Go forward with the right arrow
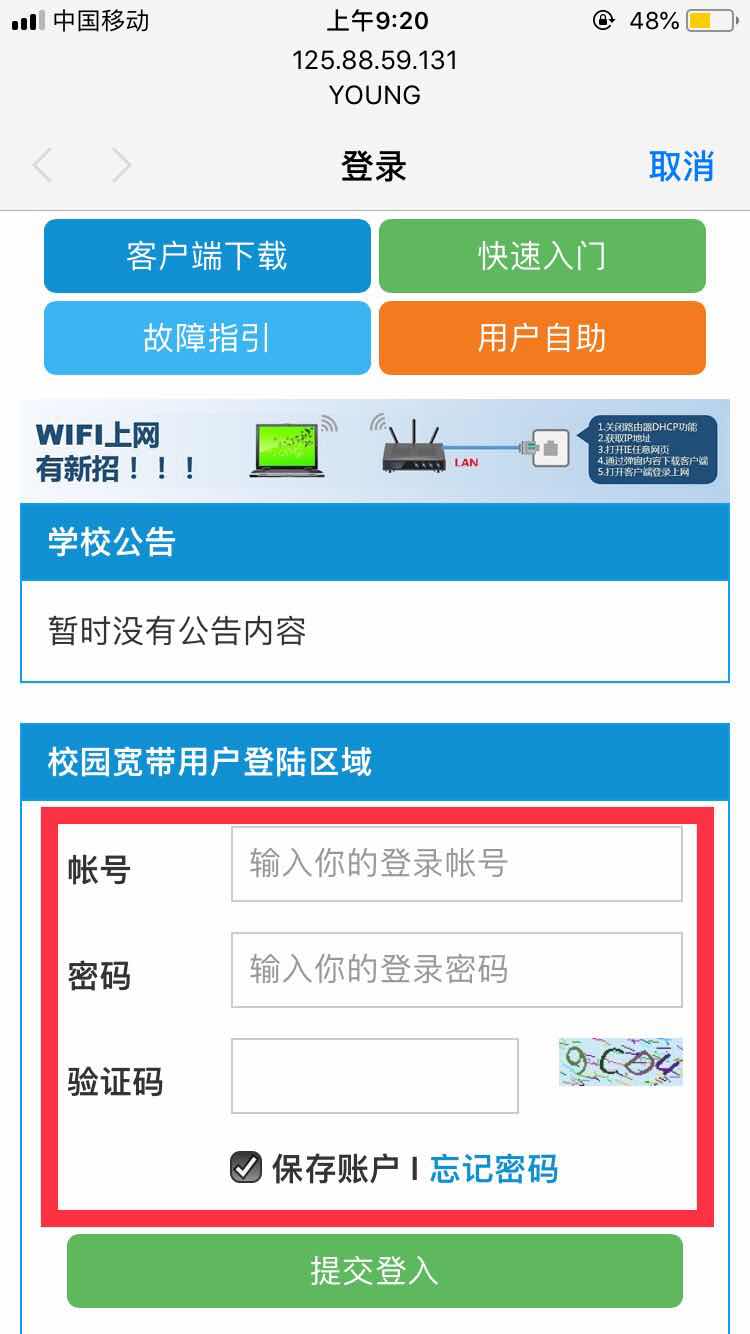 (121, 166)
